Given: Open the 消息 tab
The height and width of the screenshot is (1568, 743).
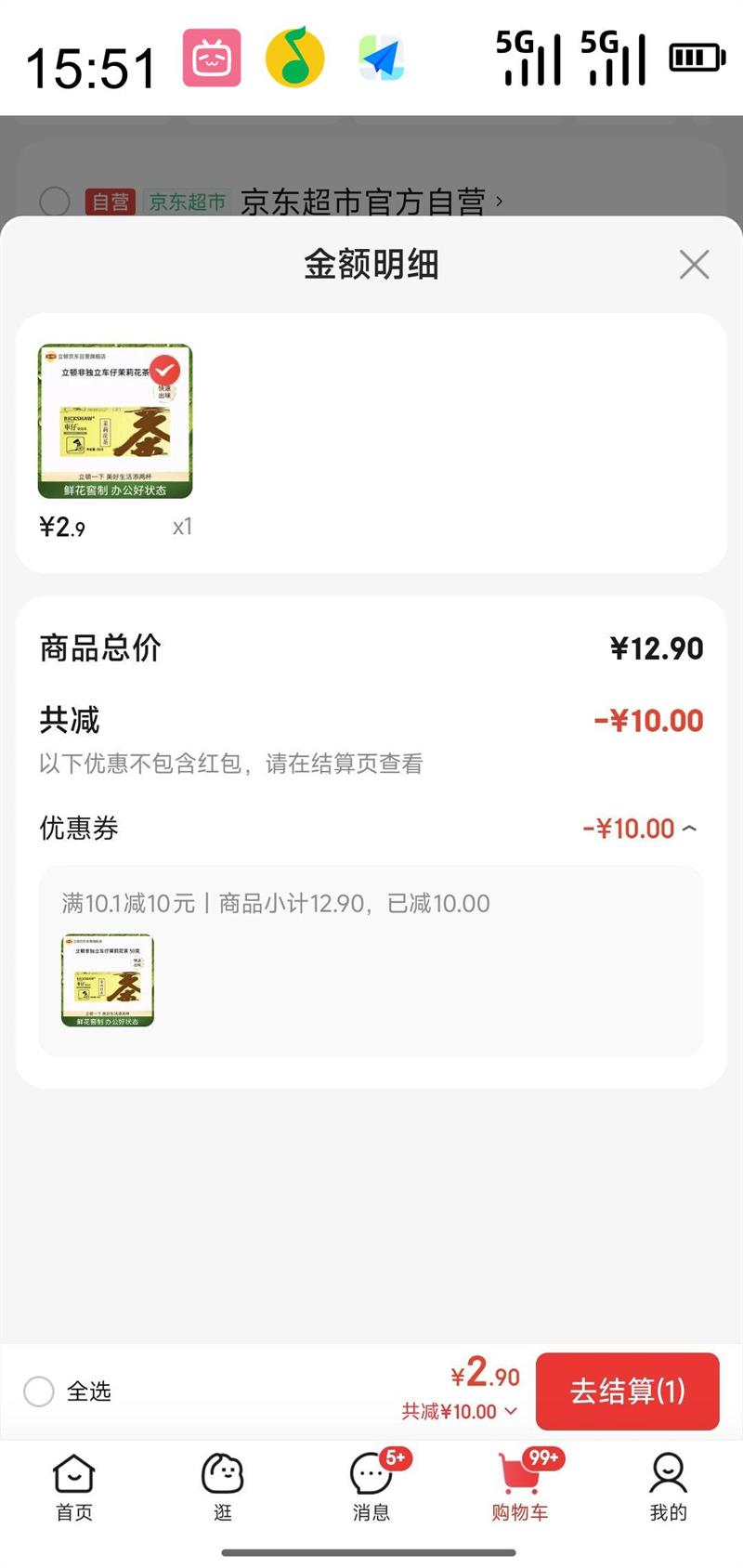Looking at the screenshot, I should 371,1486.
